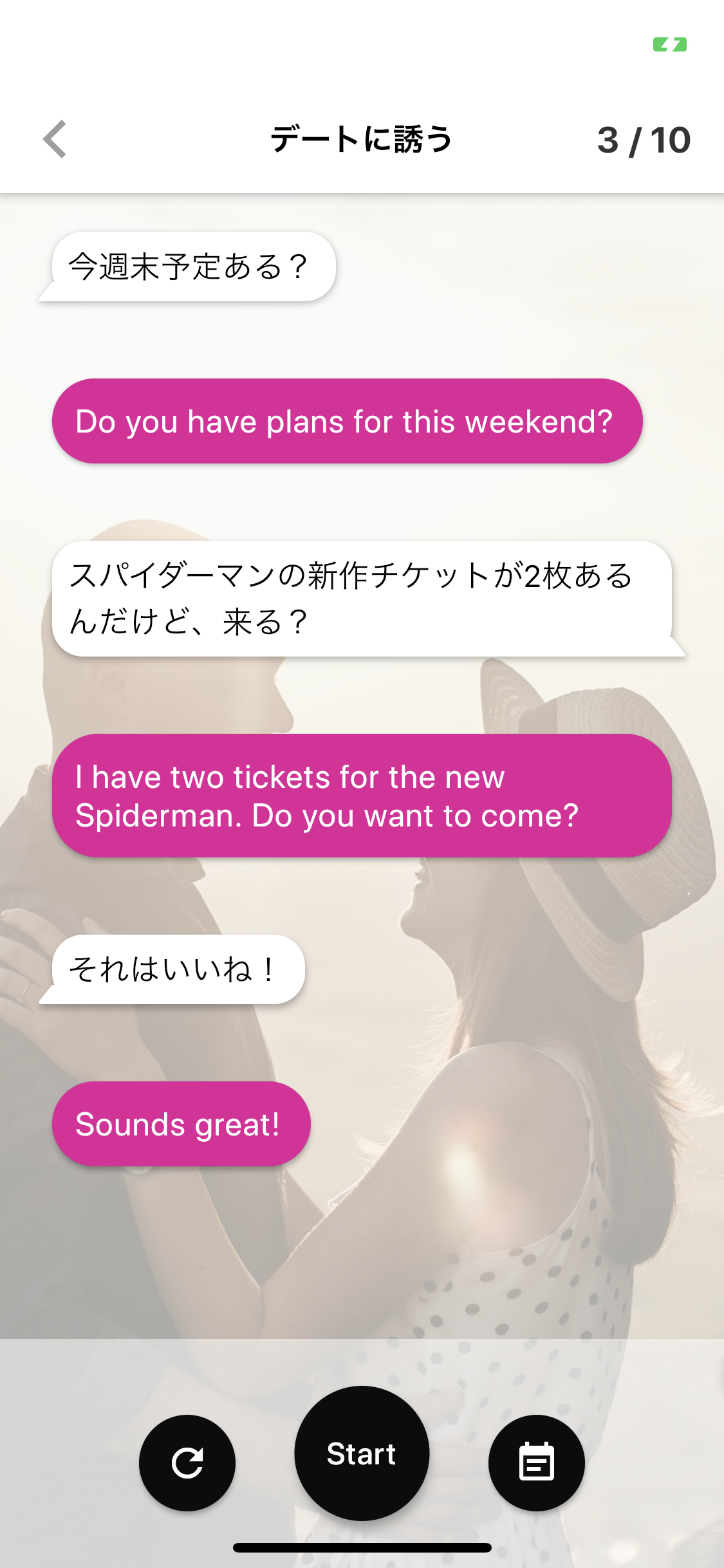Tap the speech bubble saying 今週末予定ある？
This screenshot has width=724, height=1568.
tap(190, 266)
